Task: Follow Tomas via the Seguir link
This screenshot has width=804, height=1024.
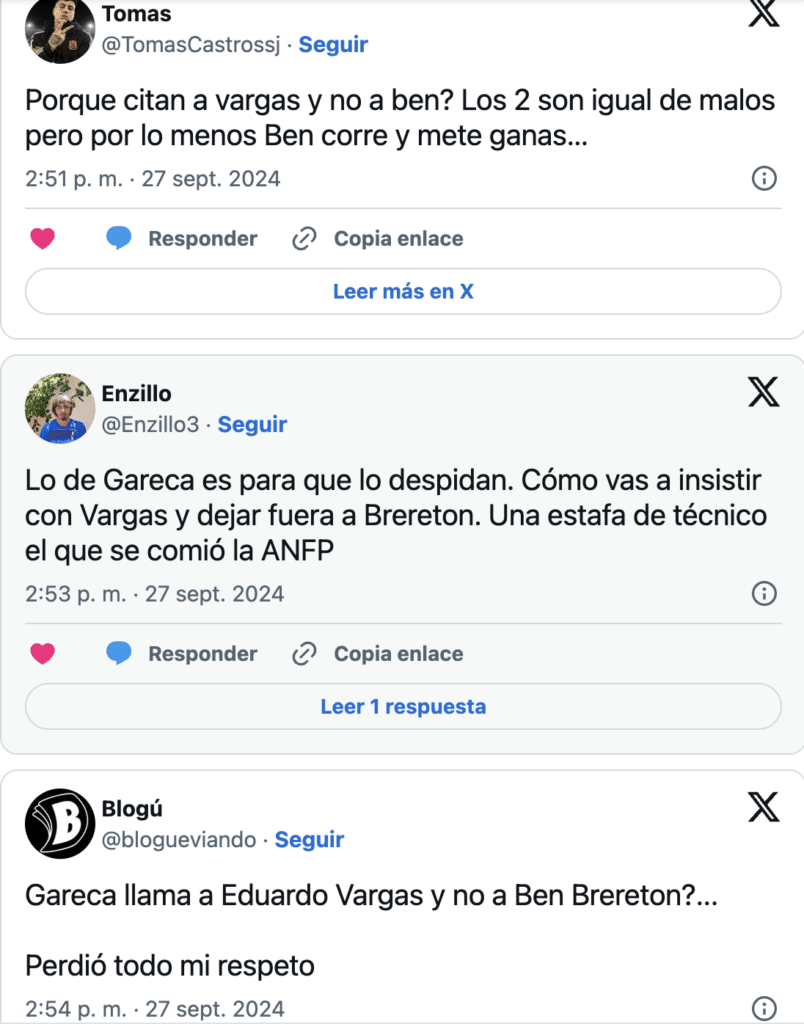Action: (333, 44)
